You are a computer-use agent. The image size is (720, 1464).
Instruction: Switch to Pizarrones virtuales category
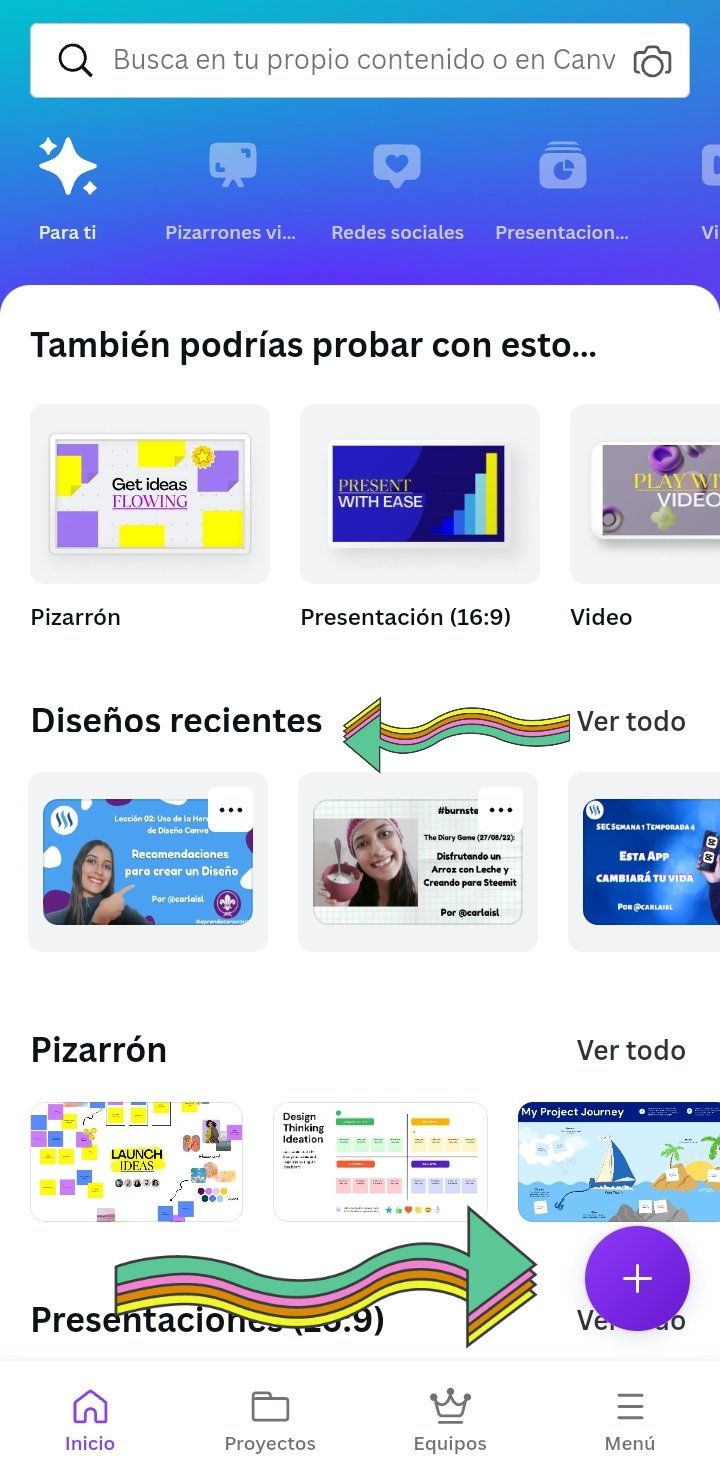[x=231, y=189]
